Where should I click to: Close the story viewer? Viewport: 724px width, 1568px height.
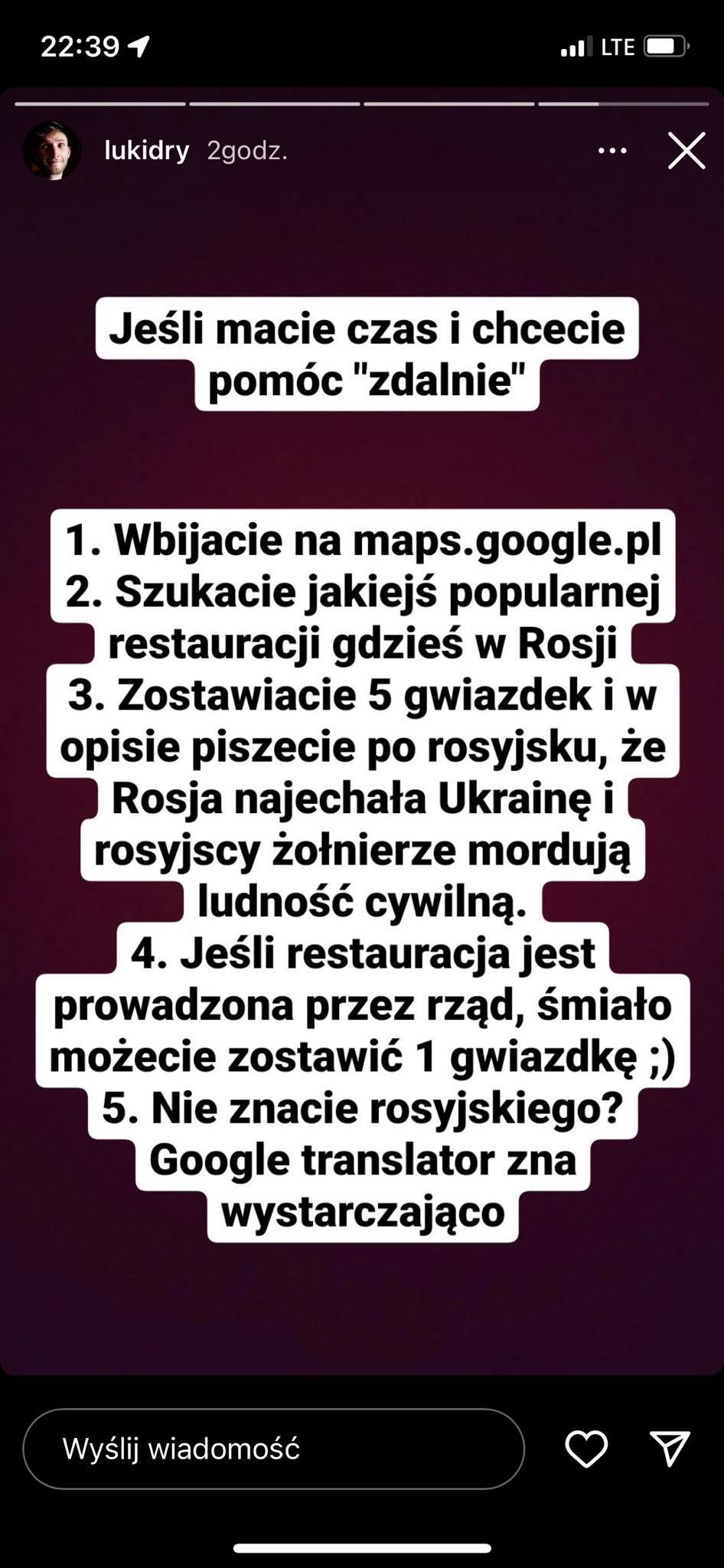pos(686,151)
